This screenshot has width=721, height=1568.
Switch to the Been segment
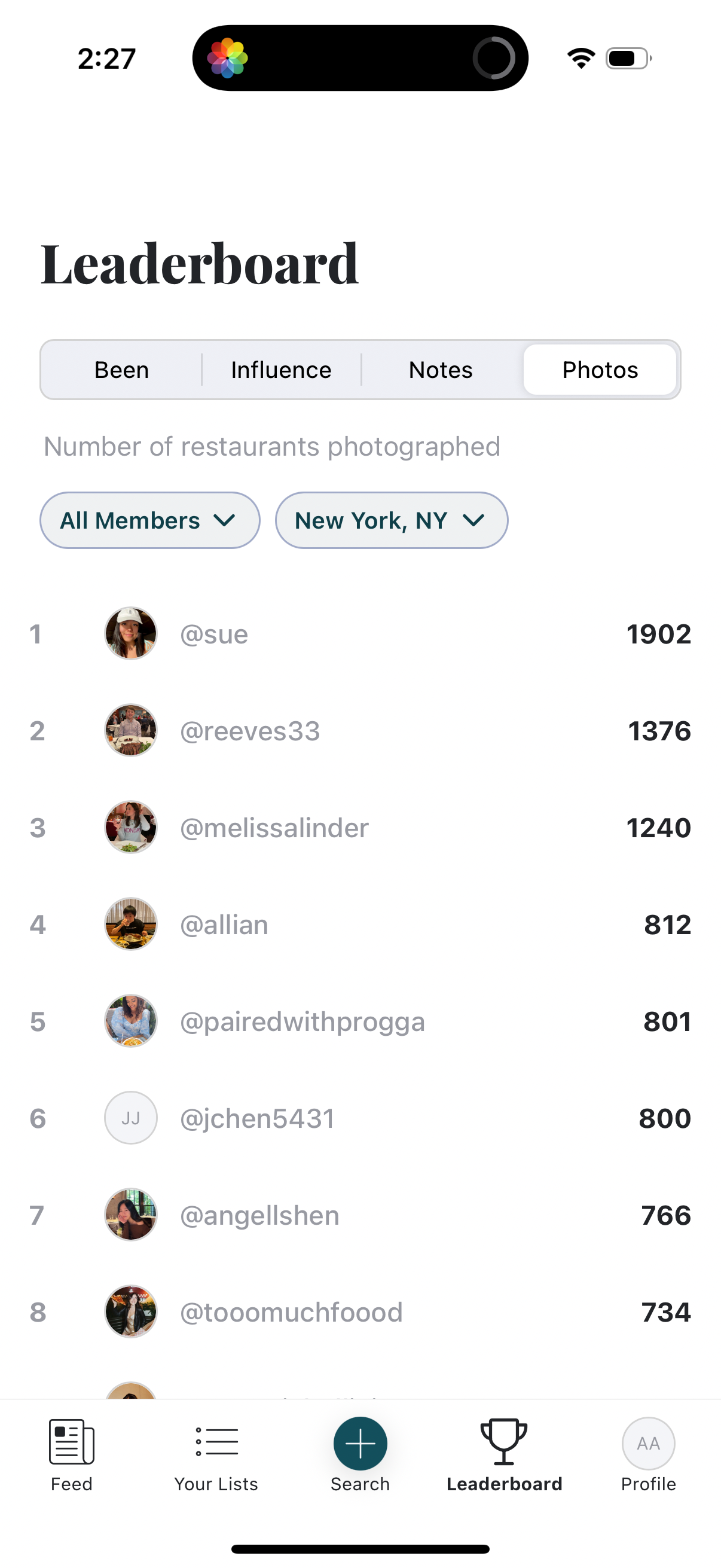pos(122,370)
